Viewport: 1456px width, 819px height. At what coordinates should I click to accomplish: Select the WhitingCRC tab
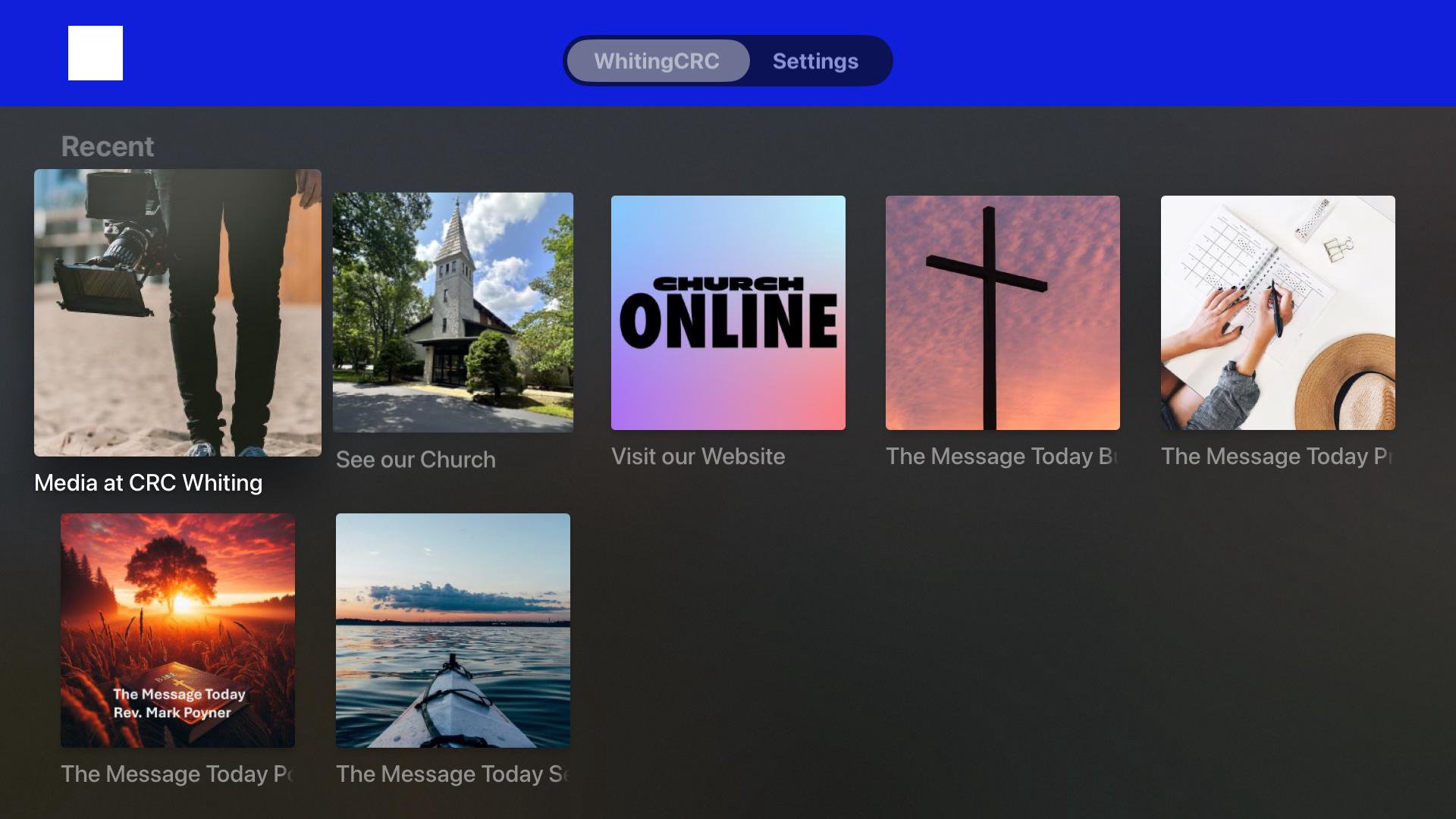(x=657, y=61)
